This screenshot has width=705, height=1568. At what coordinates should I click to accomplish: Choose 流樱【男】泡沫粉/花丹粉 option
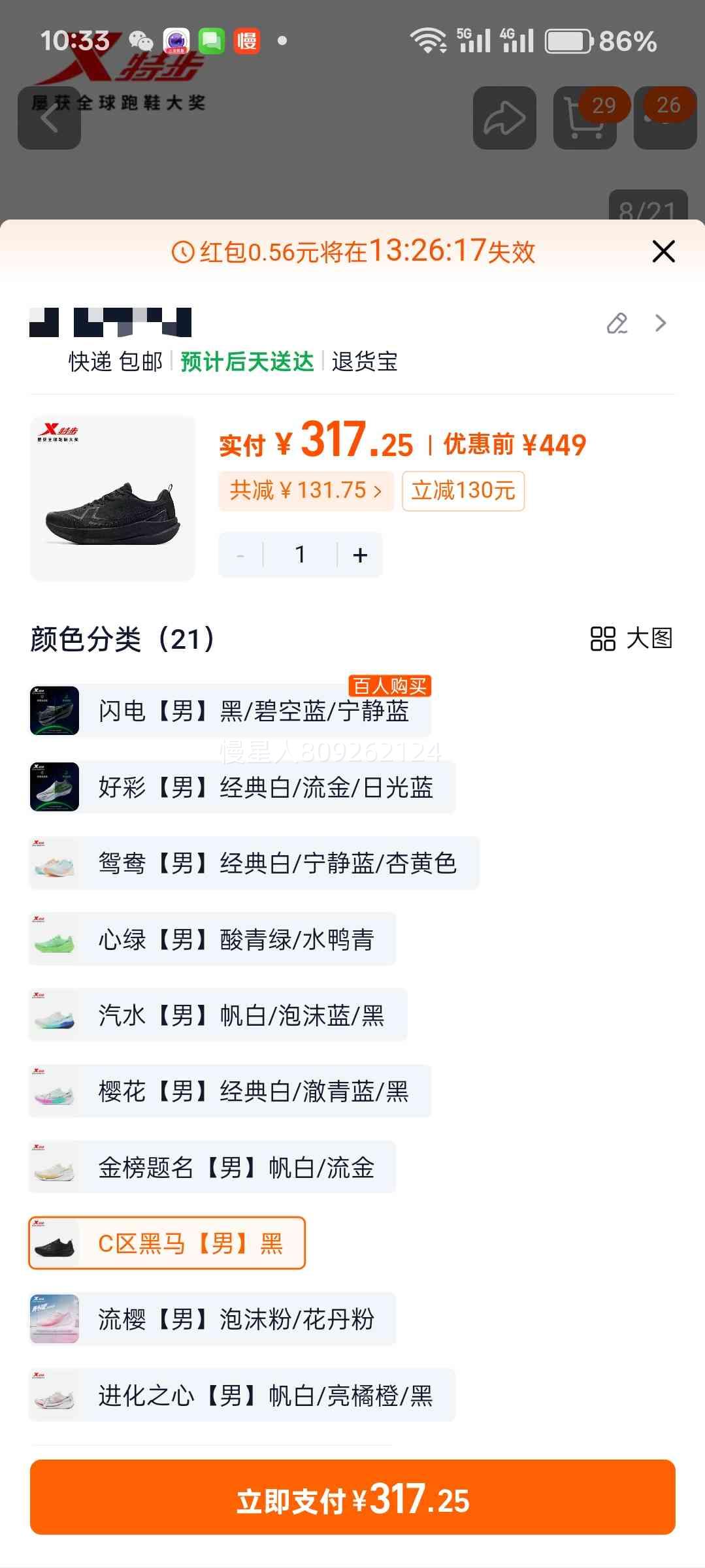tap(212, 1319)
